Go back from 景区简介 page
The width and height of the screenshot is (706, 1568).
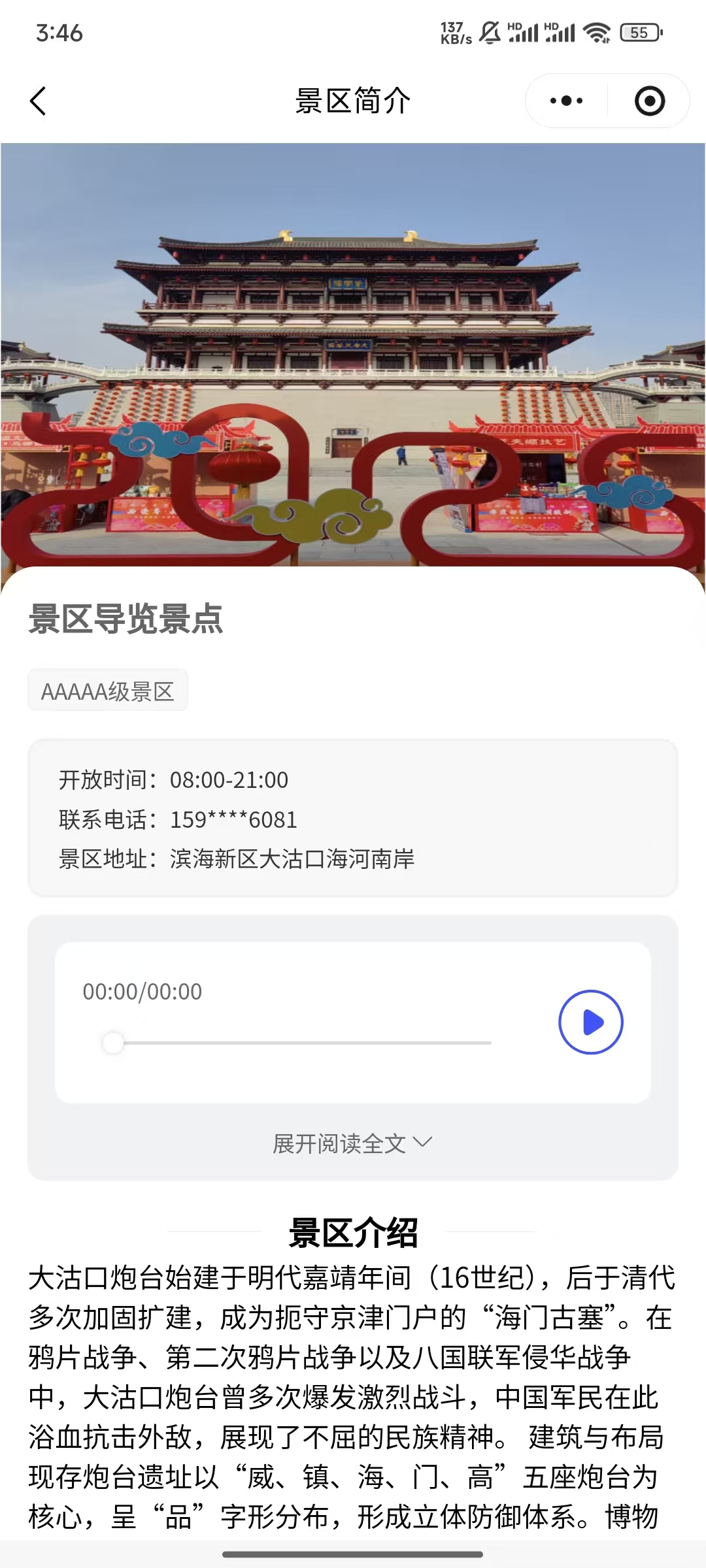point(39,101)
